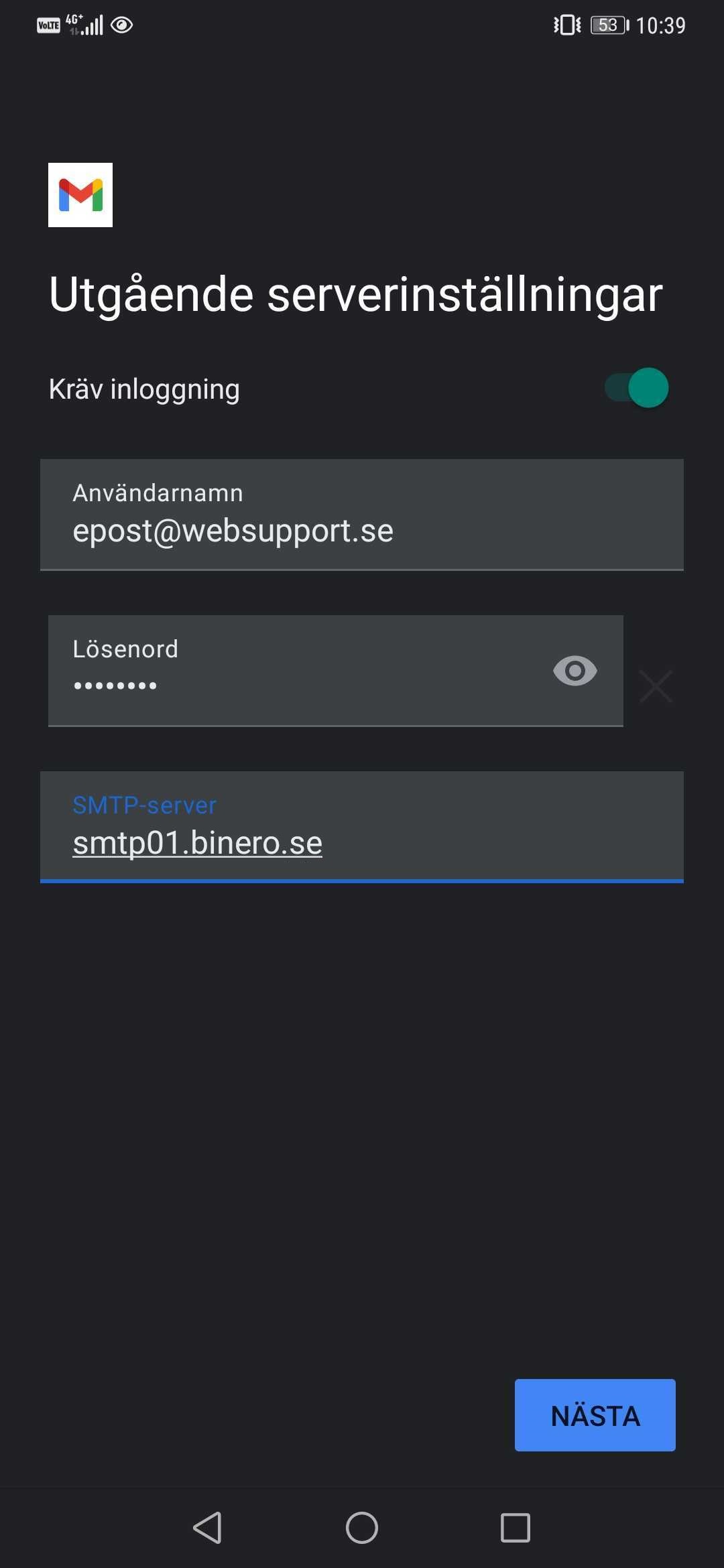Go back with the system back button

click(x=208, y=1528)
